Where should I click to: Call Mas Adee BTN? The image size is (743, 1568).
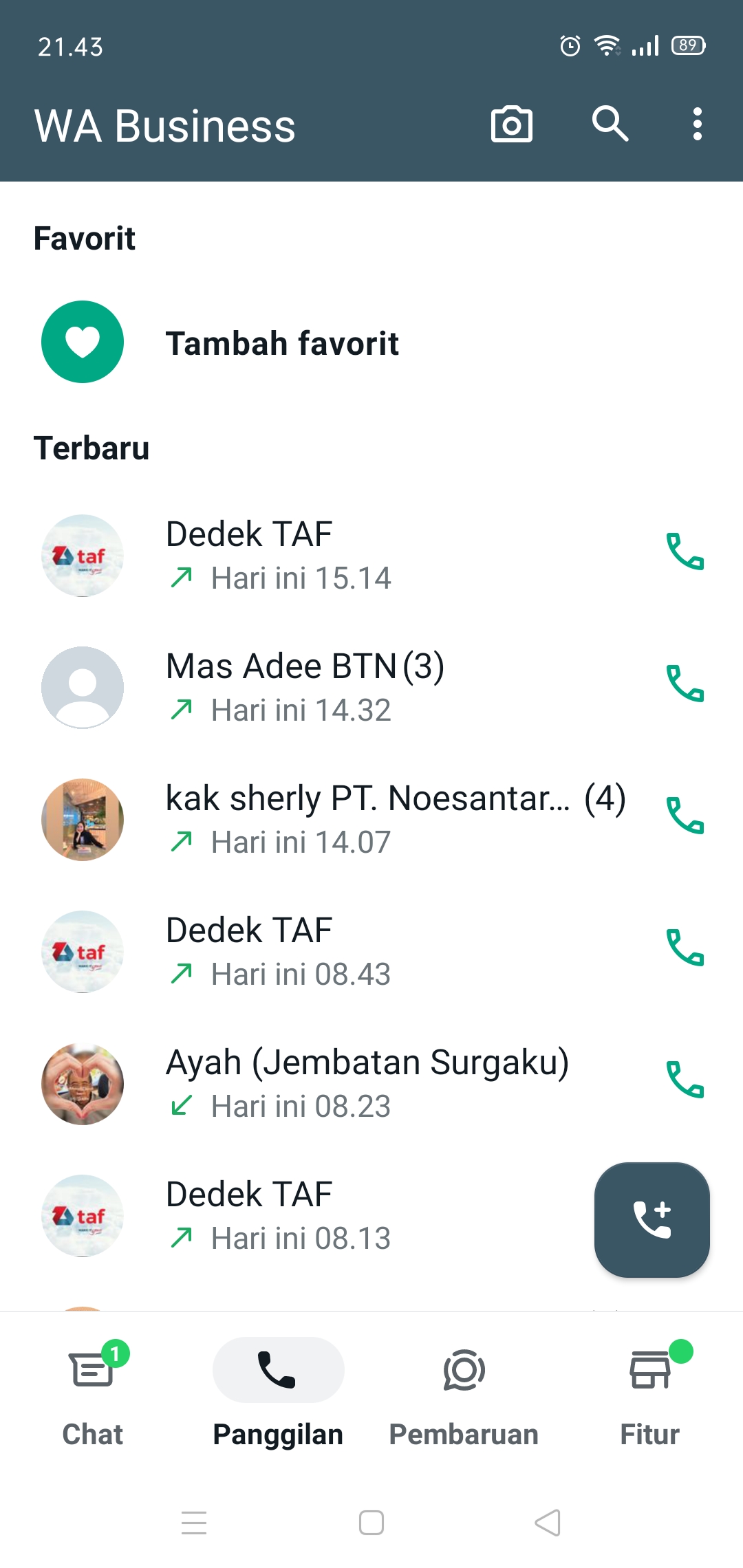pos(685,684)
